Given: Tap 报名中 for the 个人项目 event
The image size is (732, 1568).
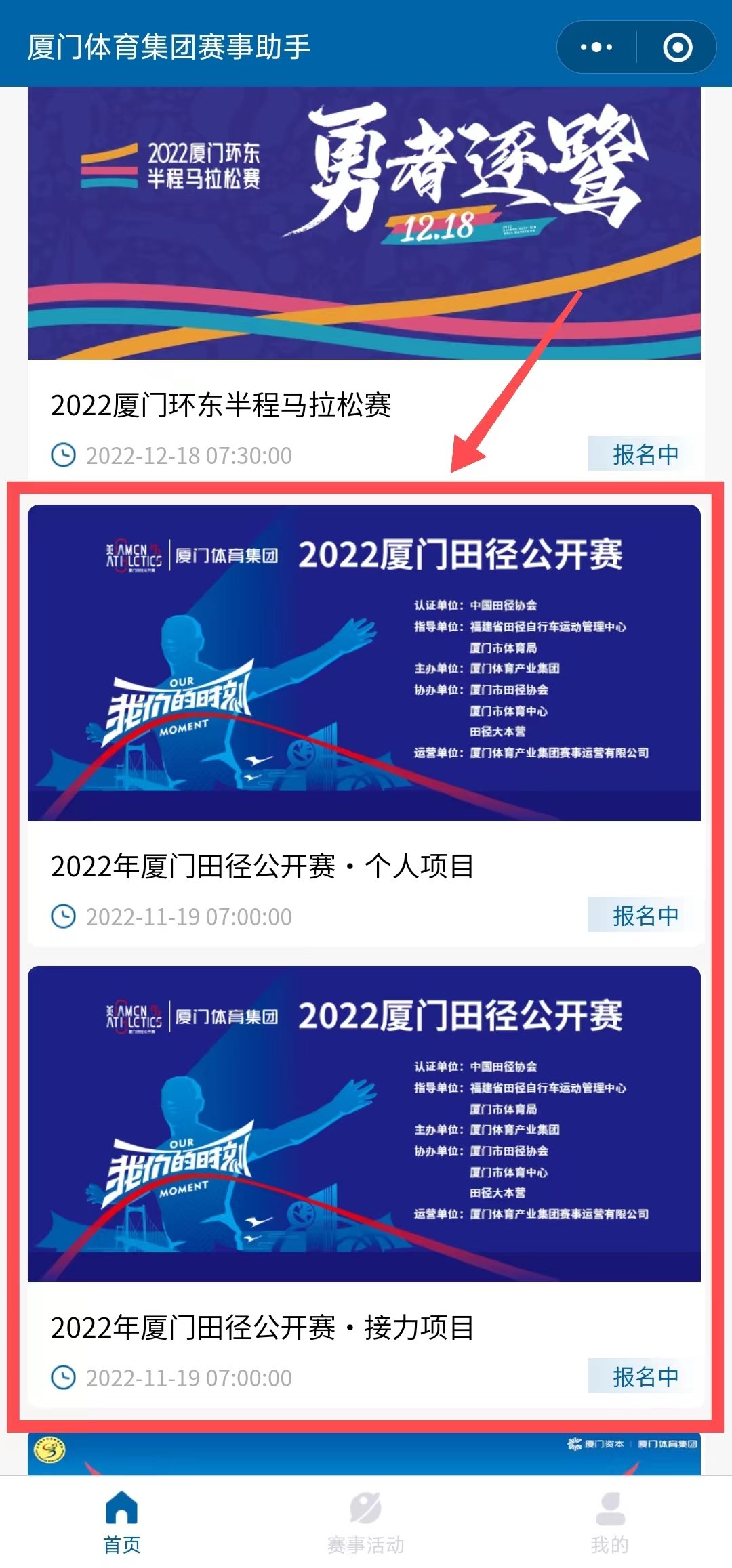Looking at the screenshot, I should tap(645, 916).
